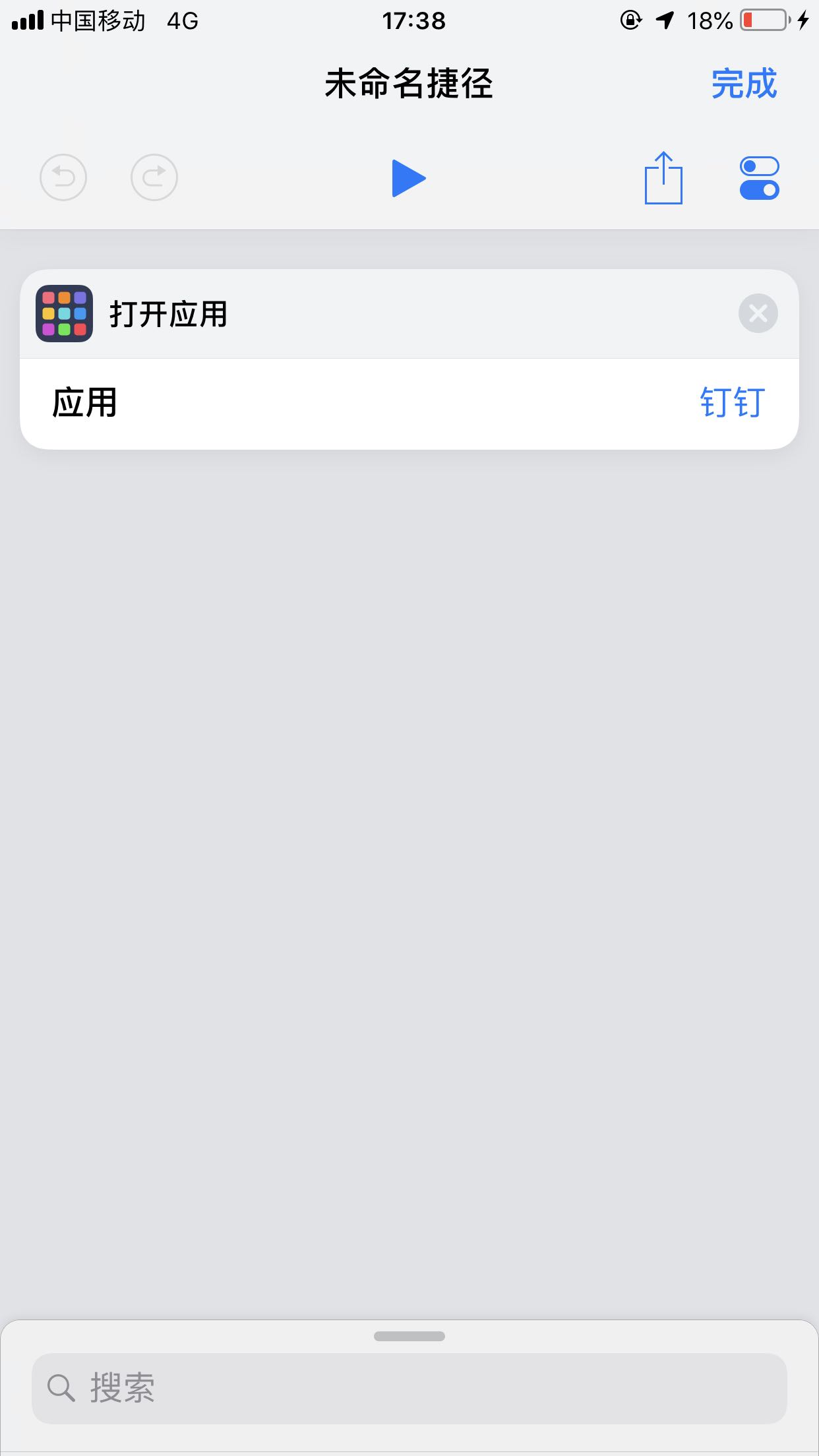
Task: Run the shortcut with the play button
Action: point(409,178)
